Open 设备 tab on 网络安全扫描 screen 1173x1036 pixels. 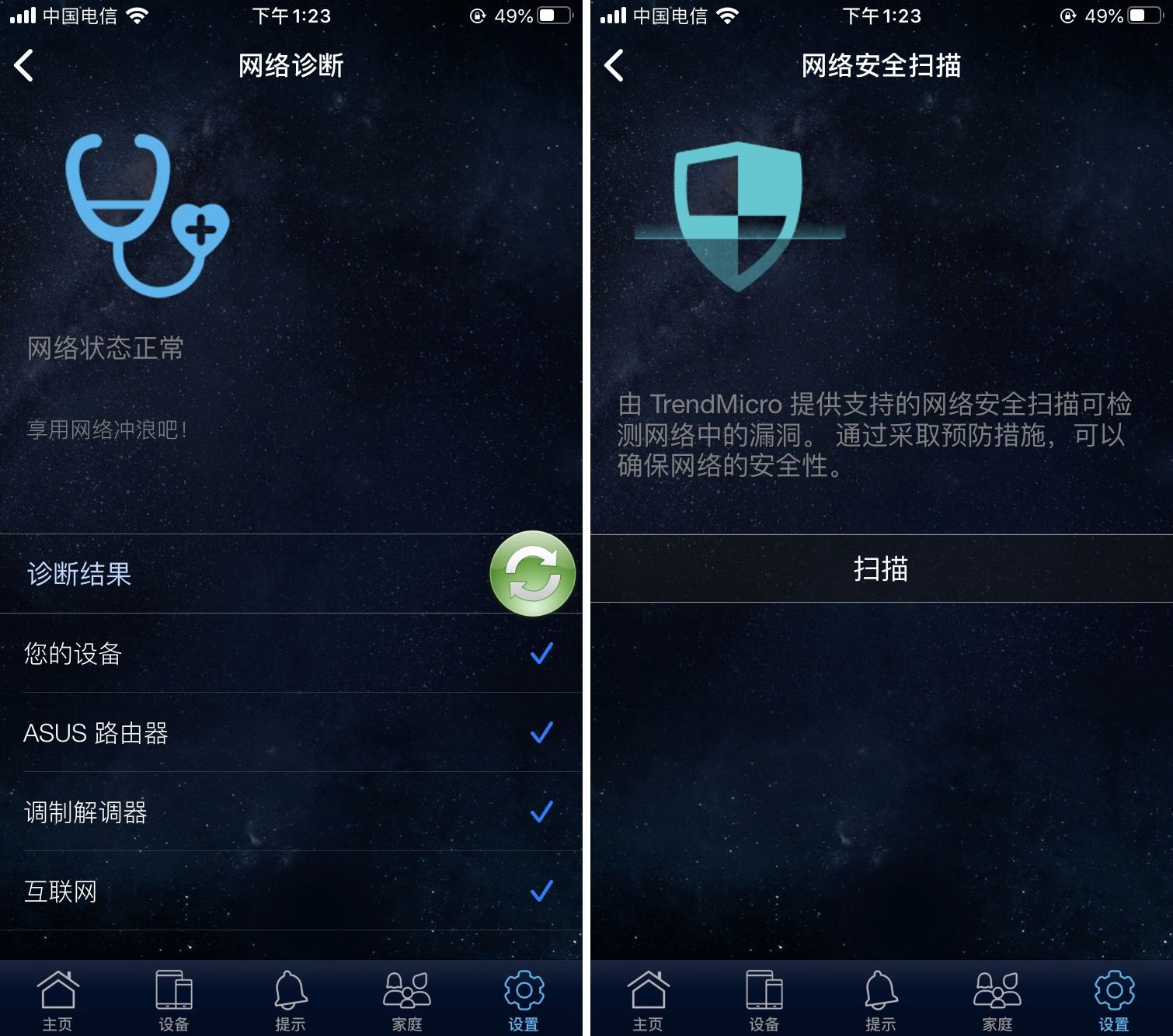[x=764, y=1000]
